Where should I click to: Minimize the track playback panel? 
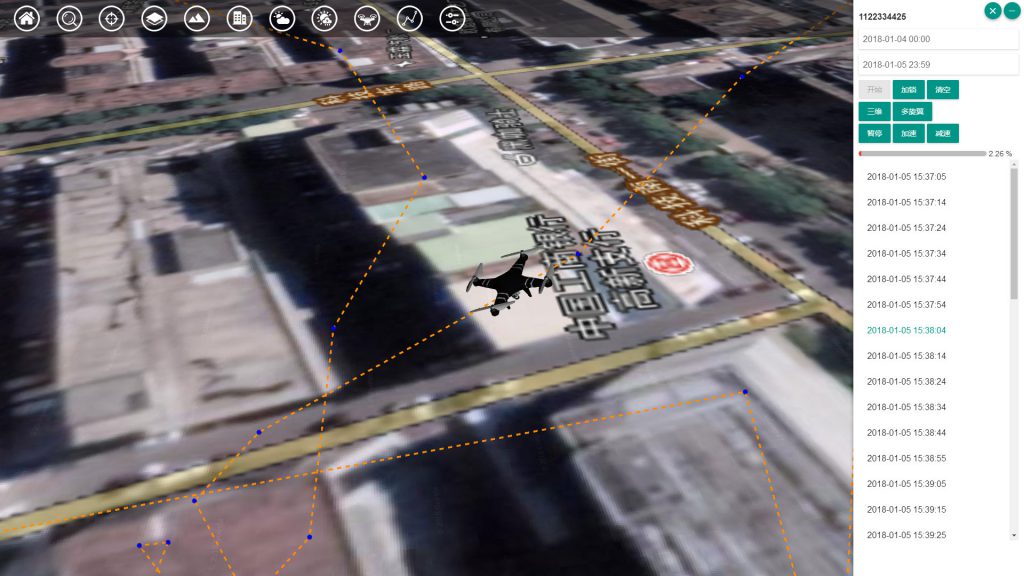click(x=1011, y=10)
